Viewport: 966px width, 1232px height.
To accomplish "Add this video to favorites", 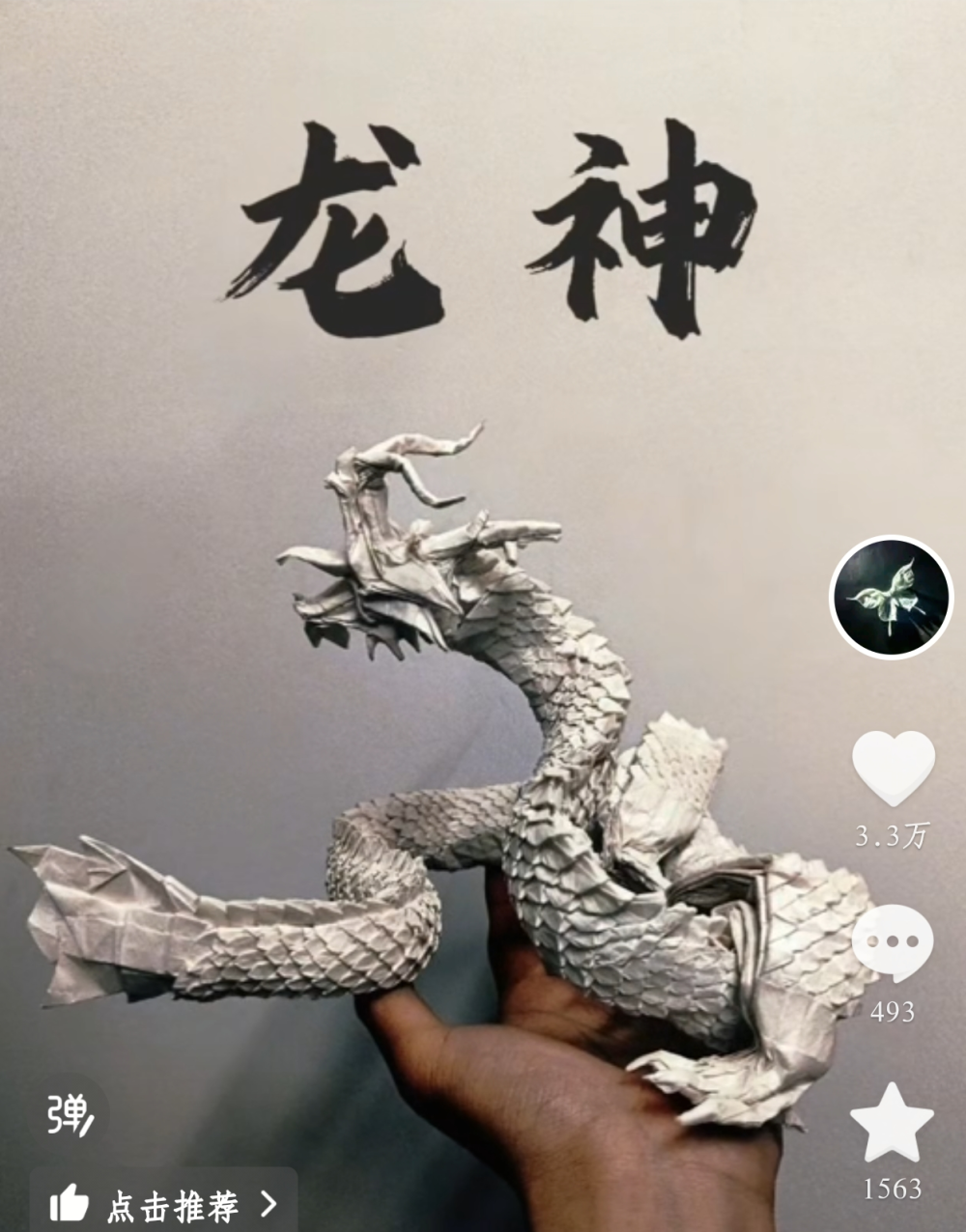I will (x=892, y=1122).
